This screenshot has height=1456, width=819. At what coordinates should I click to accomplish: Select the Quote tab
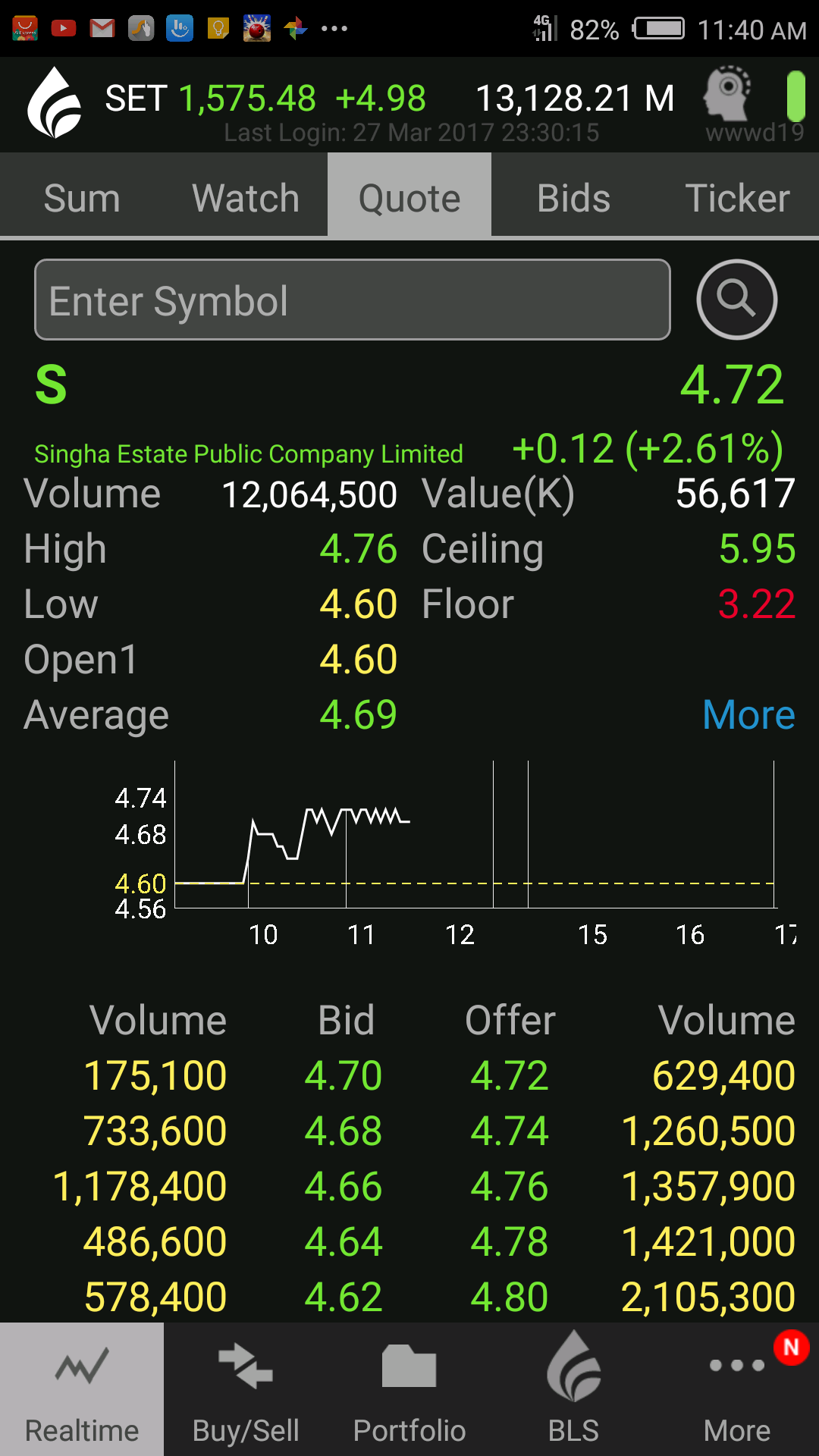point(409,197)
